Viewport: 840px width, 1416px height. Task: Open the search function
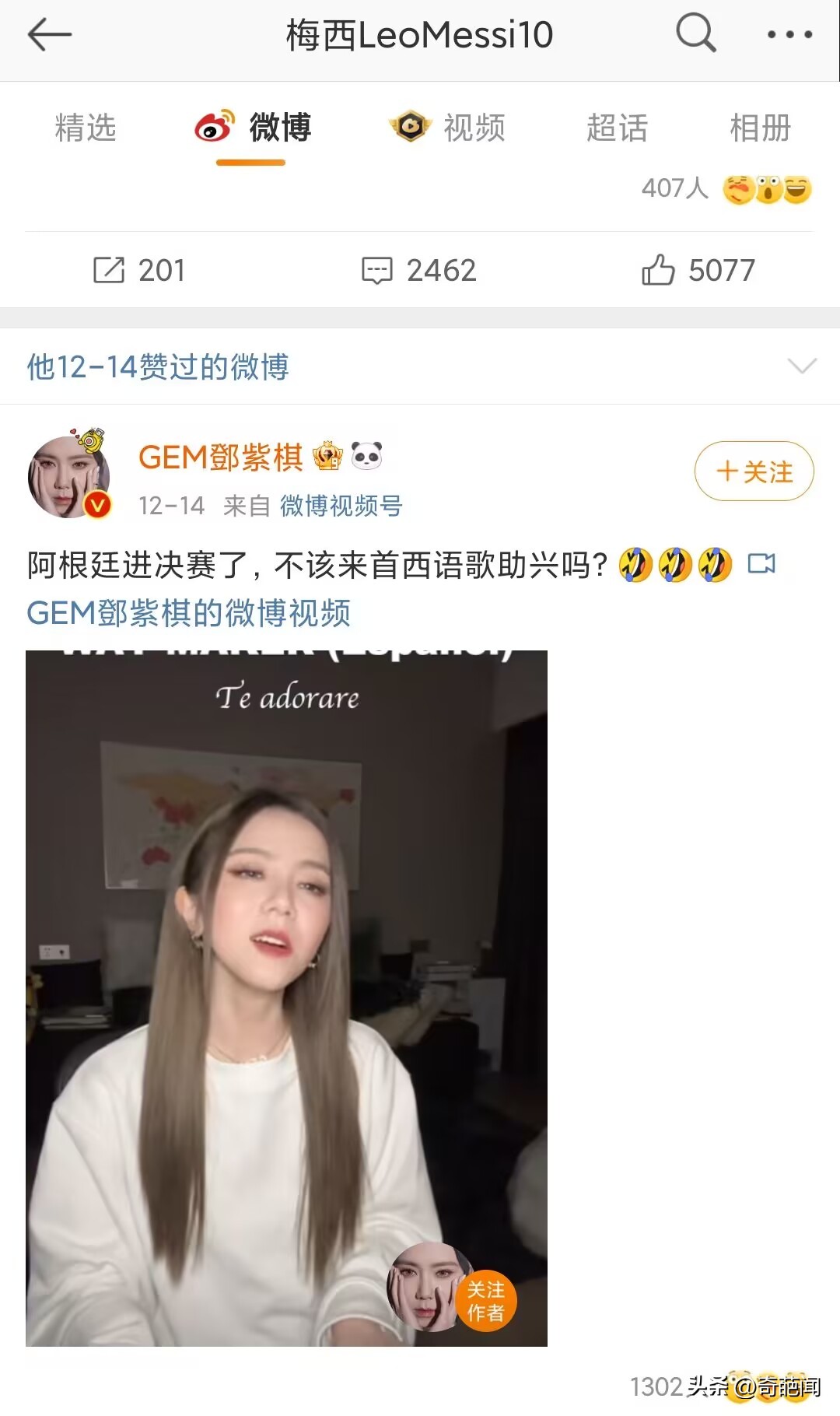tap(694, 34)
